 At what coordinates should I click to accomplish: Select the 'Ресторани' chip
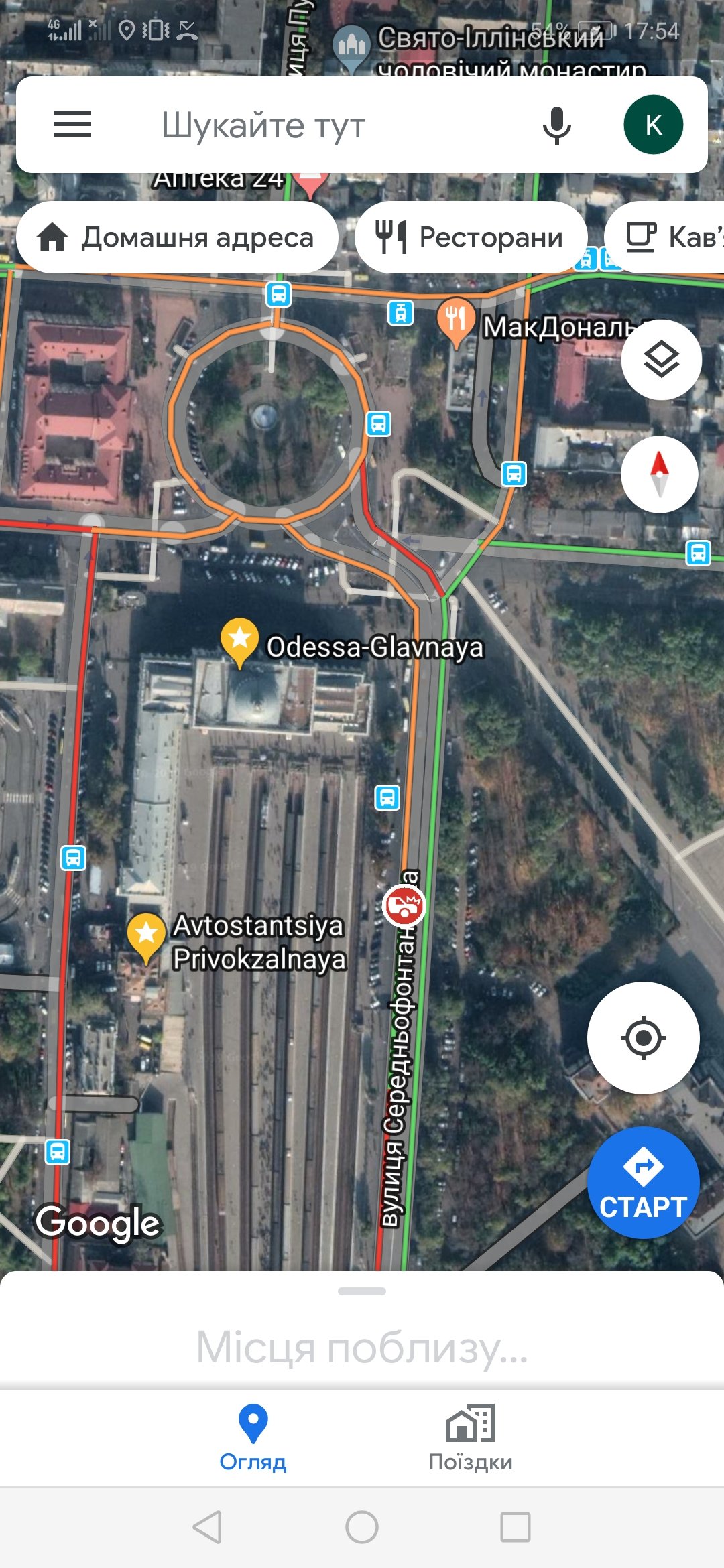471,237
